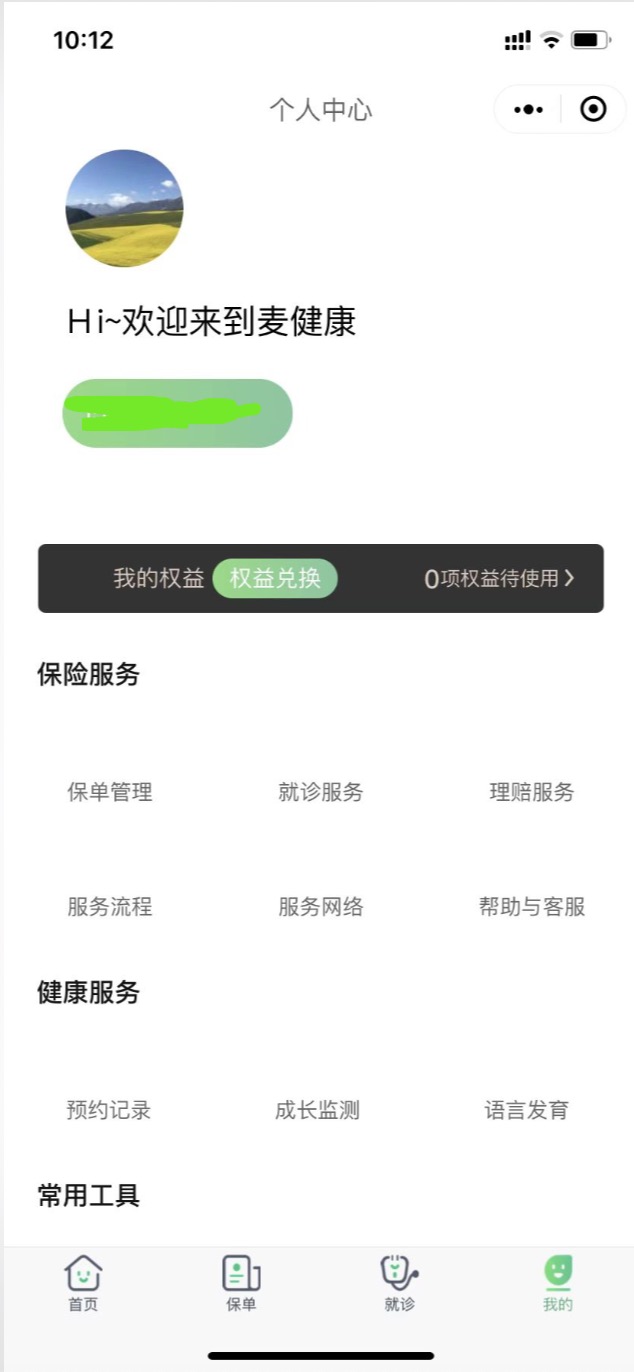634x1372 pixels.
Task: View 服务流程
Action: 110,907
